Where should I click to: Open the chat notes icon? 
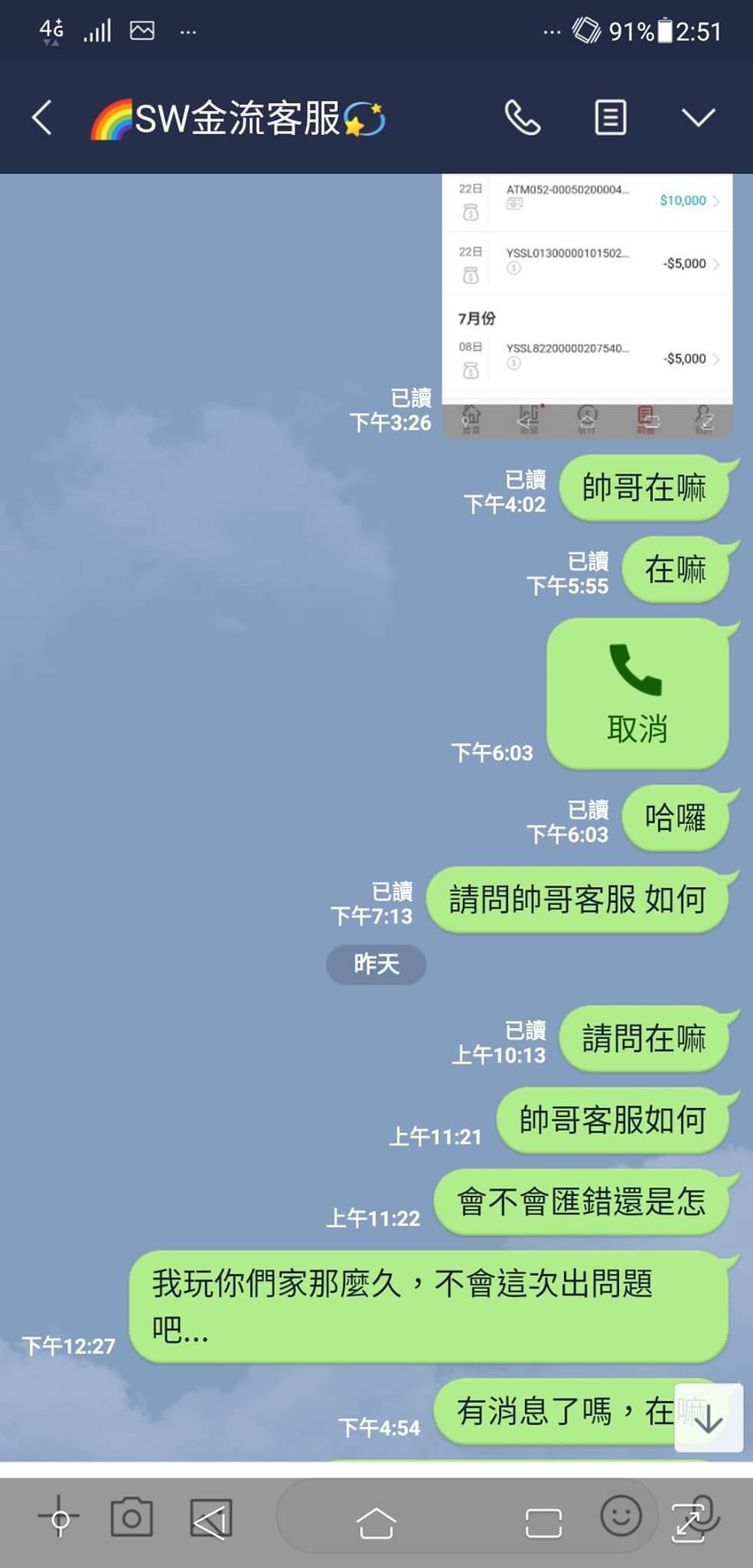pyautogui.click(x=610, y=118)
